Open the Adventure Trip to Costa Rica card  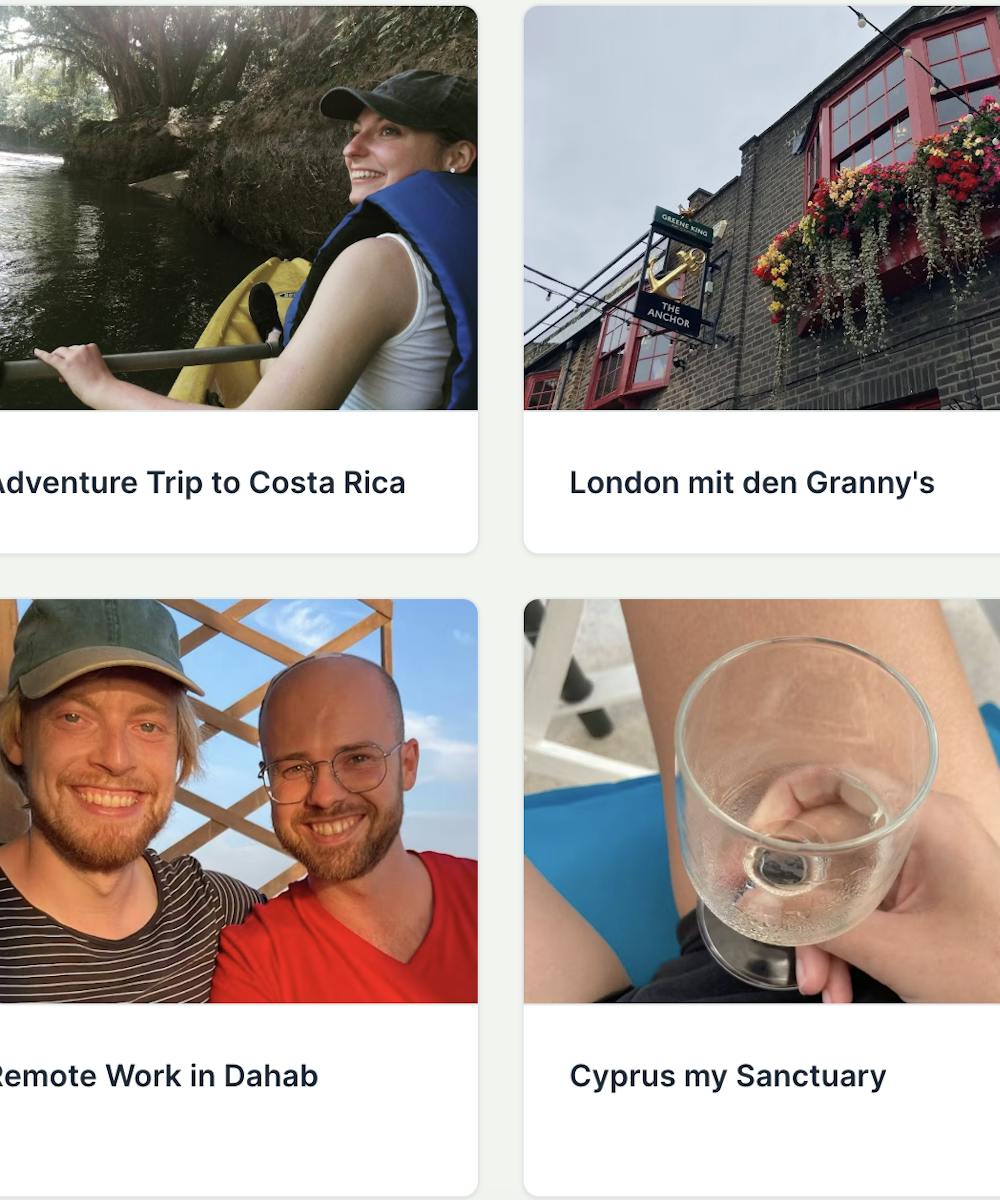[200, 483]
